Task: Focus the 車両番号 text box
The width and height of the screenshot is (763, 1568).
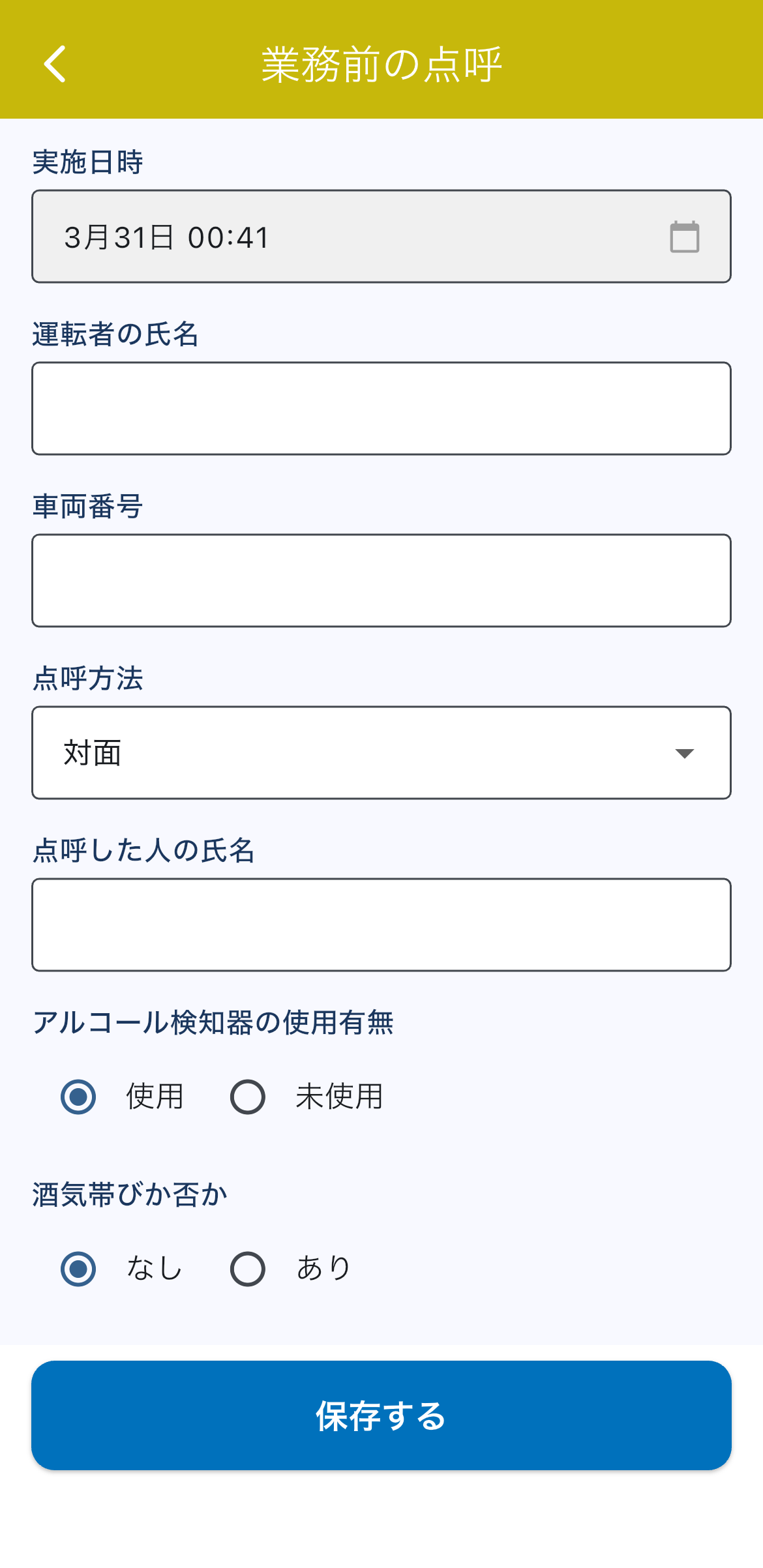Action: 381,580
